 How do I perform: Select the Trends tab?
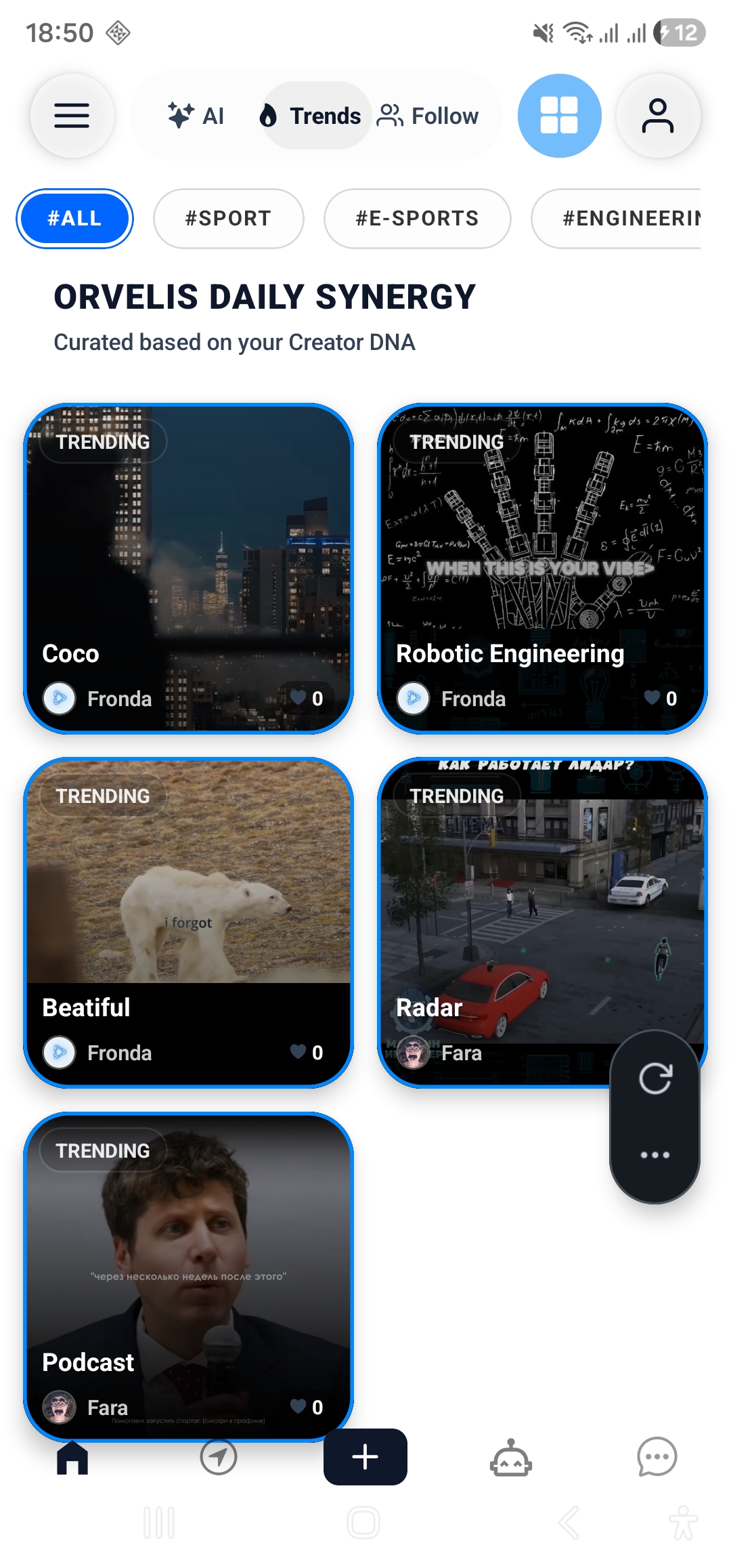click(x=311, y=116)
